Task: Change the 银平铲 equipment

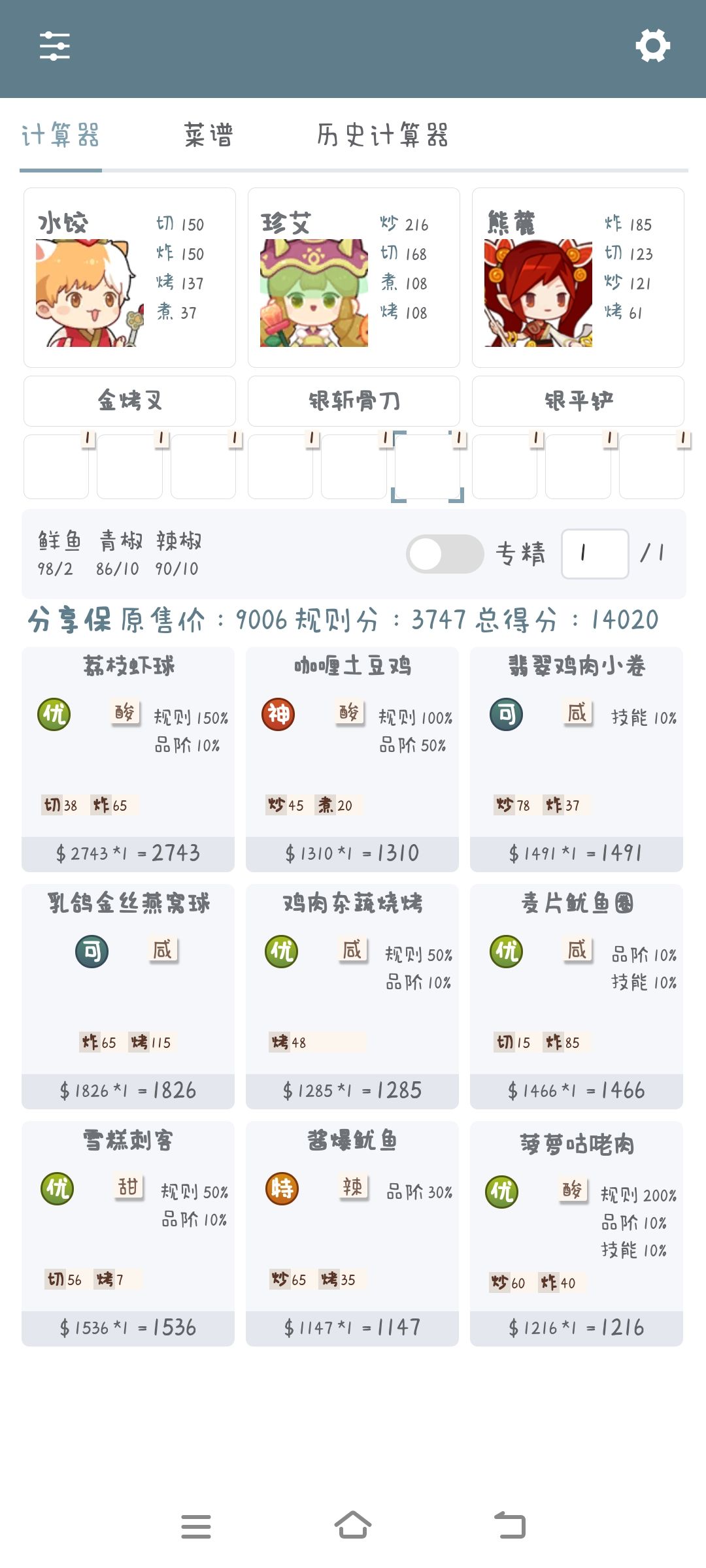Action: click(x=578, y=400)
